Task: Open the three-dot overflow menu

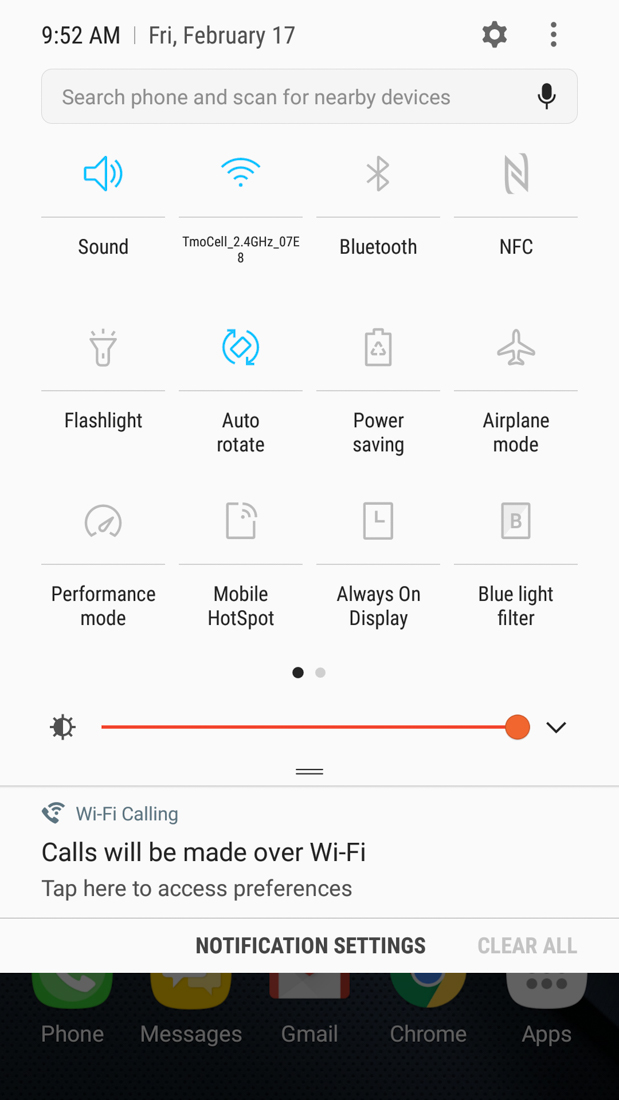Action: [553, 35]
